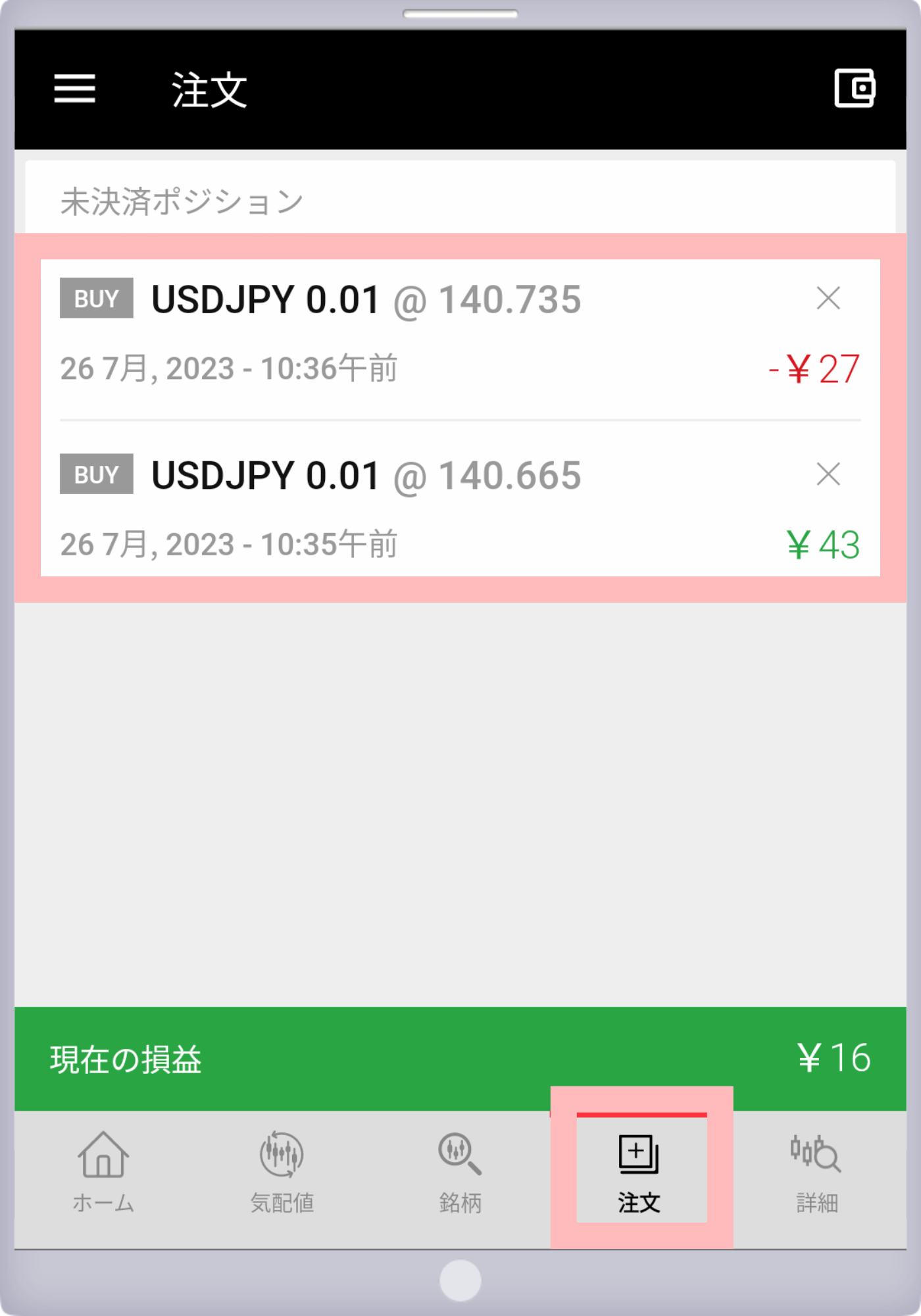Close the USDJPY position at 140.665

[828, 474]
